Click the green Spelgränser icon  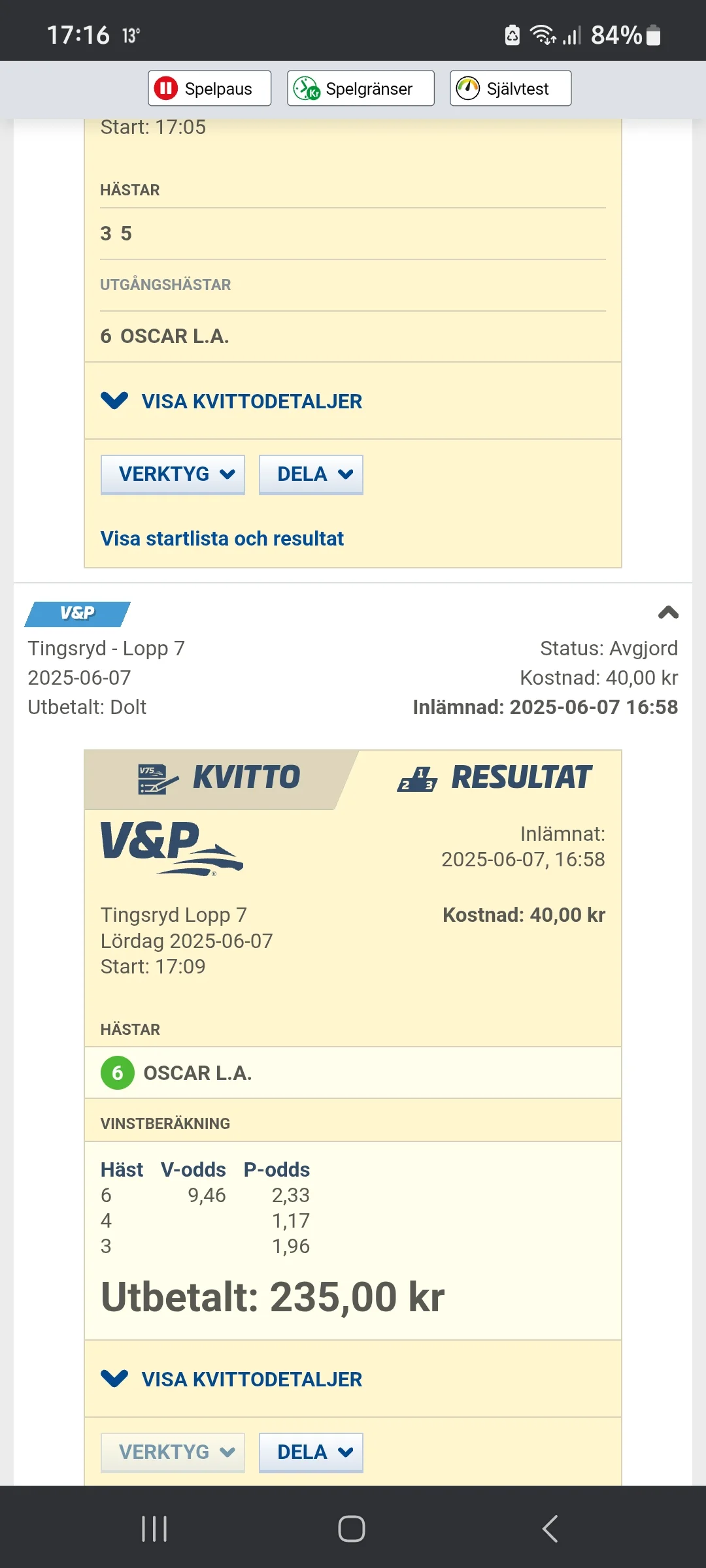[x=307, y=88]
